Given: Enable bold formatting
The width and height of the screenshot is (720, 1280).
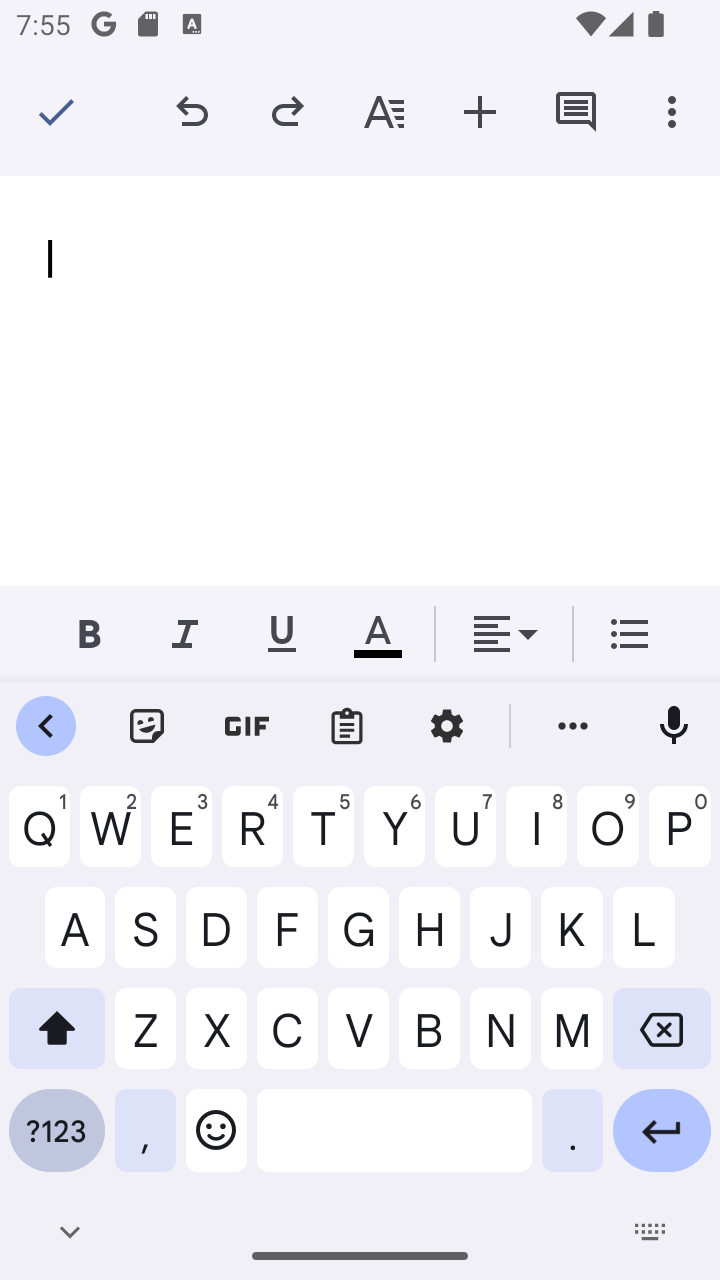Looking at the screenshot, I should [89, 634].
